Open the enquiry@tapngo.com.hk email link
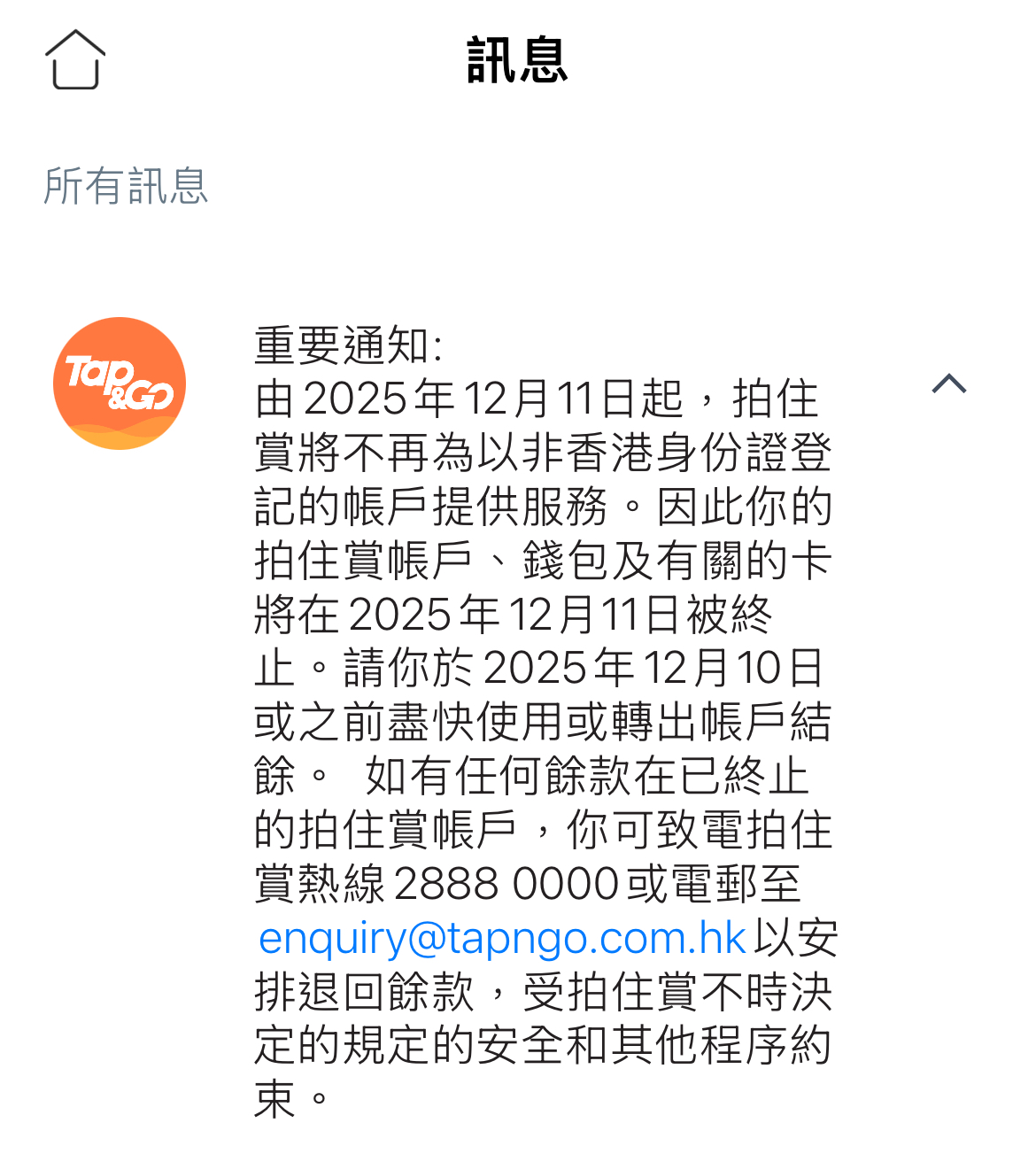 (501, 938)
